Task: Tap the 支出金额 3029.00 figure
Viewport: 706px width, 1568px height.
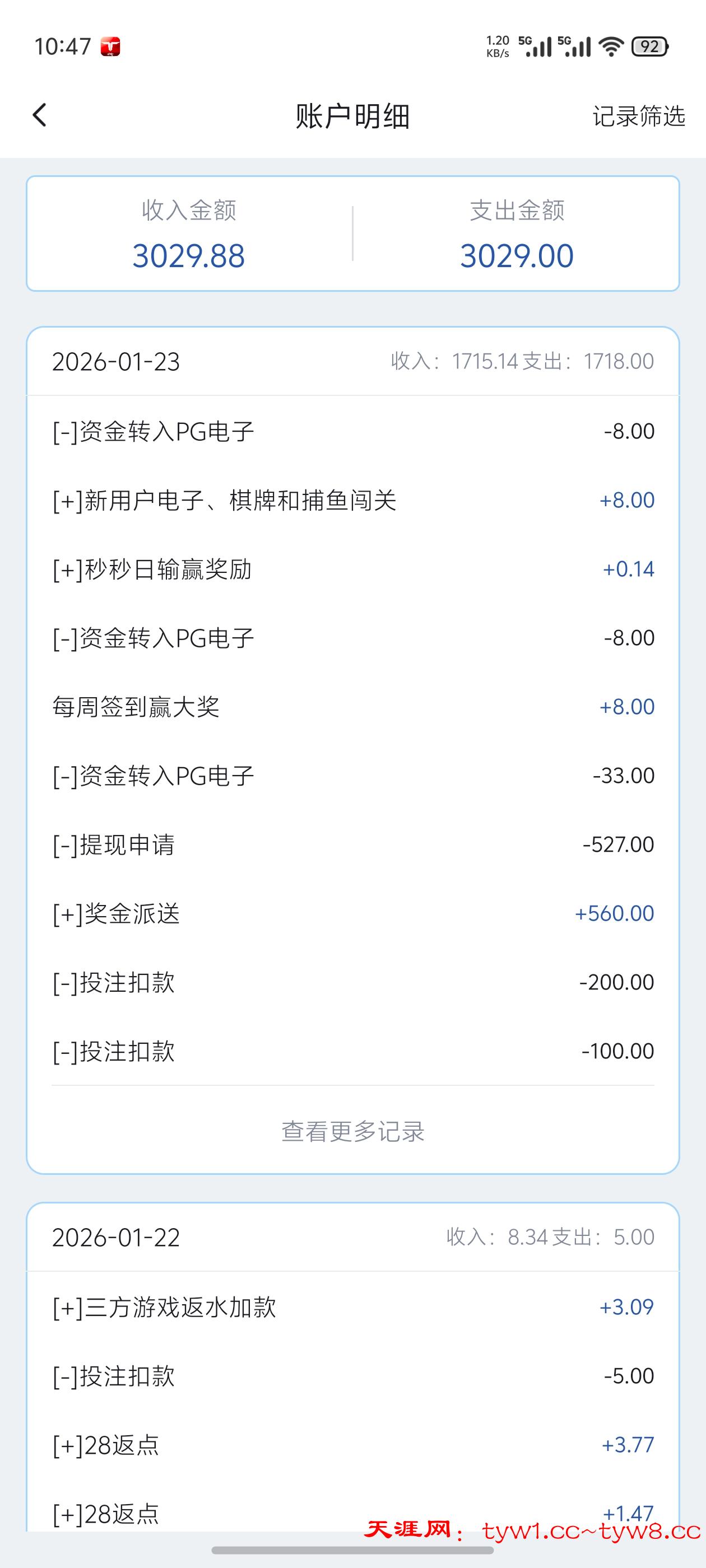Action: [517, 256]
